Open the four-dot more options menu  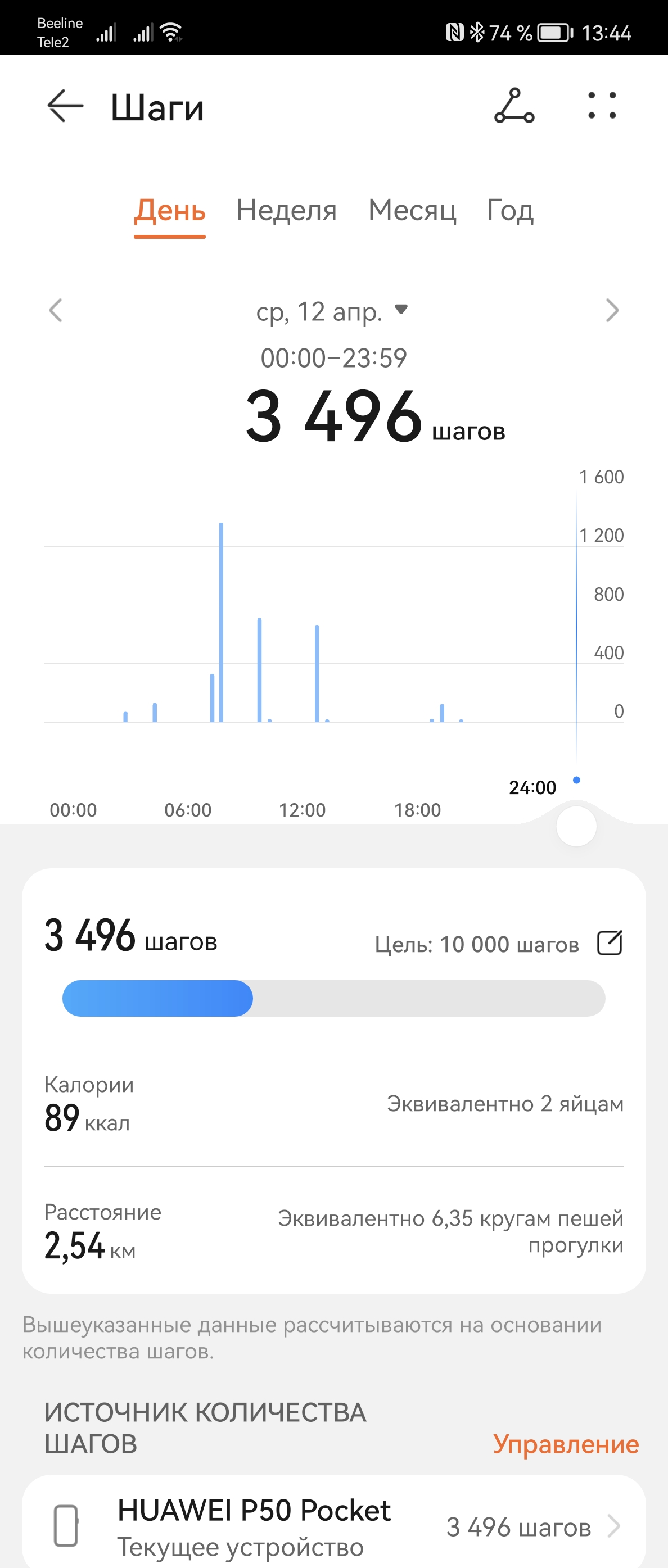602,106
